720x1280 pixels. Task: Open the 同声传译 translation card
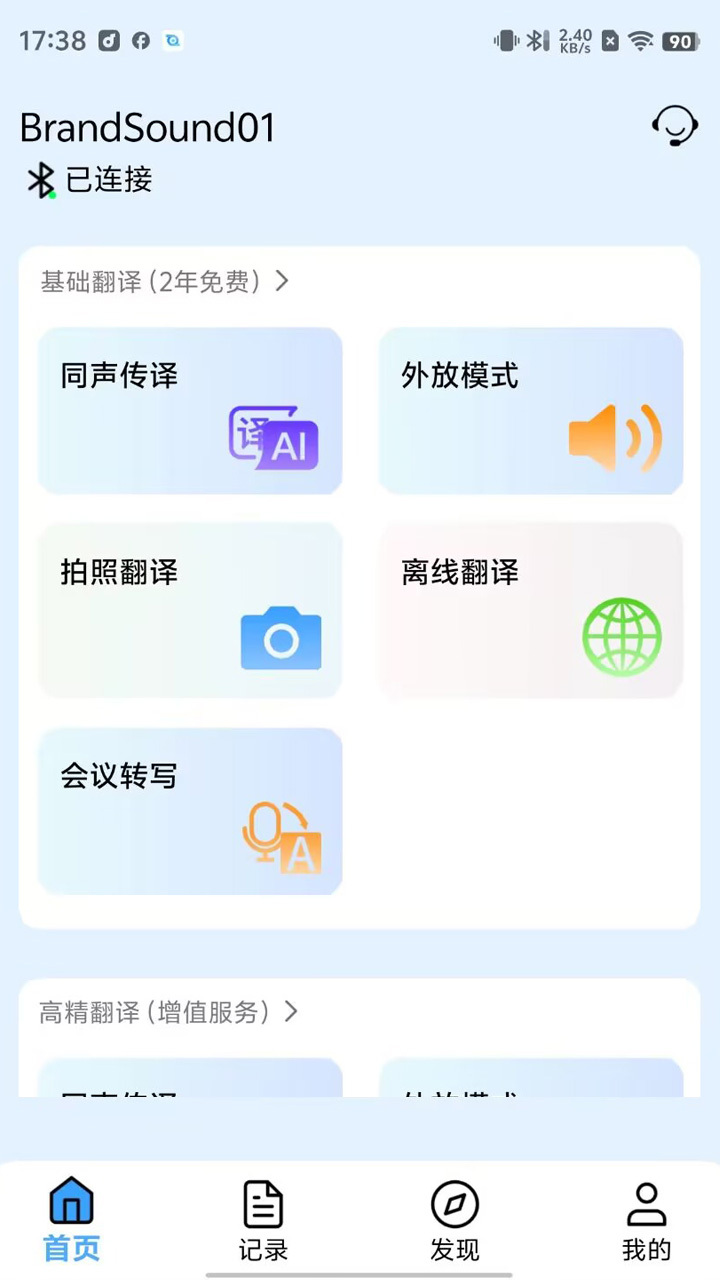pos(190,411)
